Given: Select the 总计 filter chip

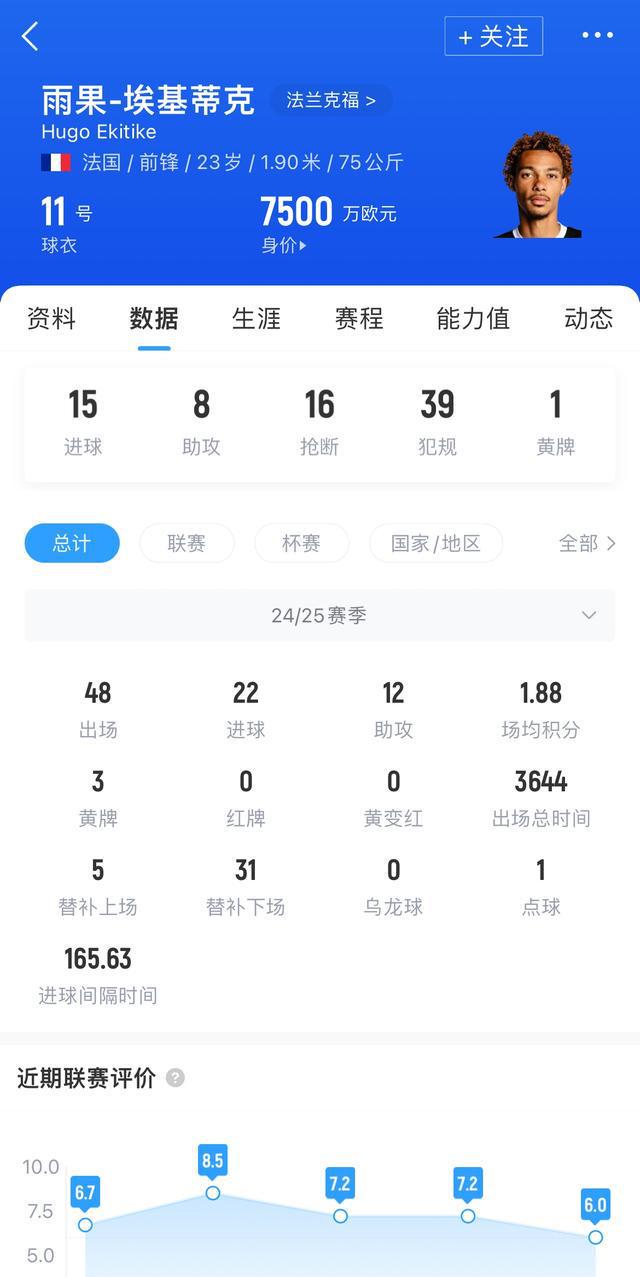Looking at the screenshot, I should coord(72,543).
